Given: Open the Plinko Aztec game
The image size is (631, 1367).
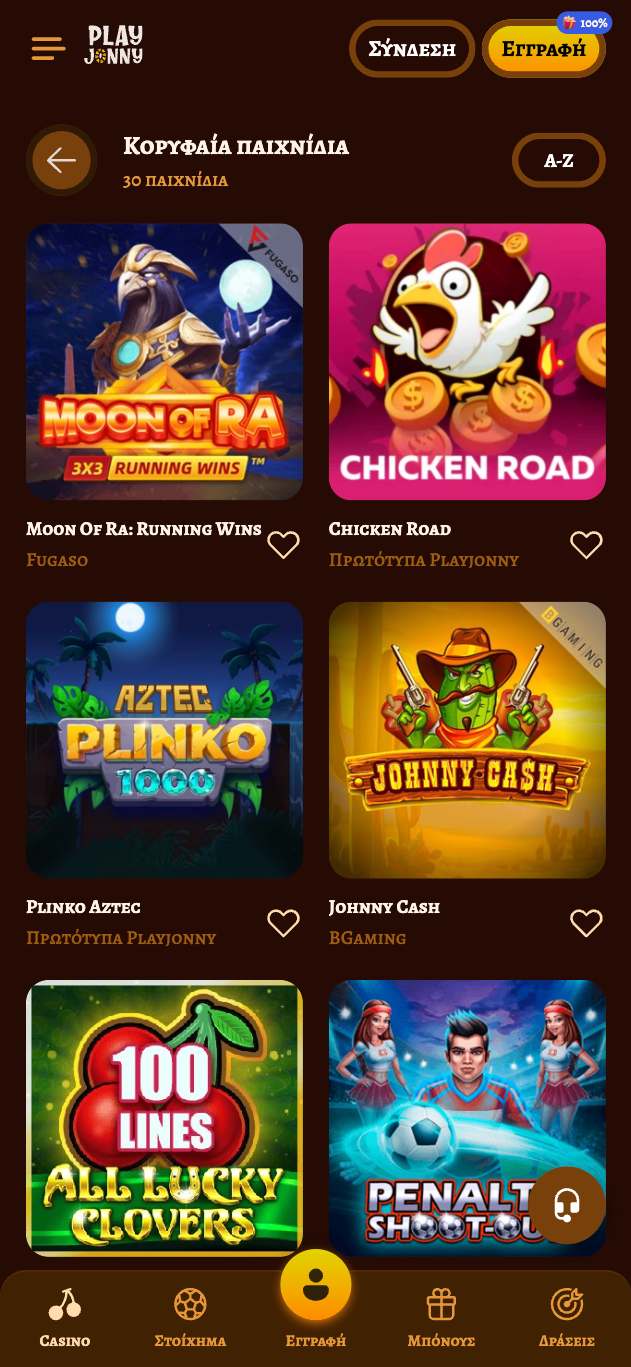Looking at the screenshot, I should 164,739.
